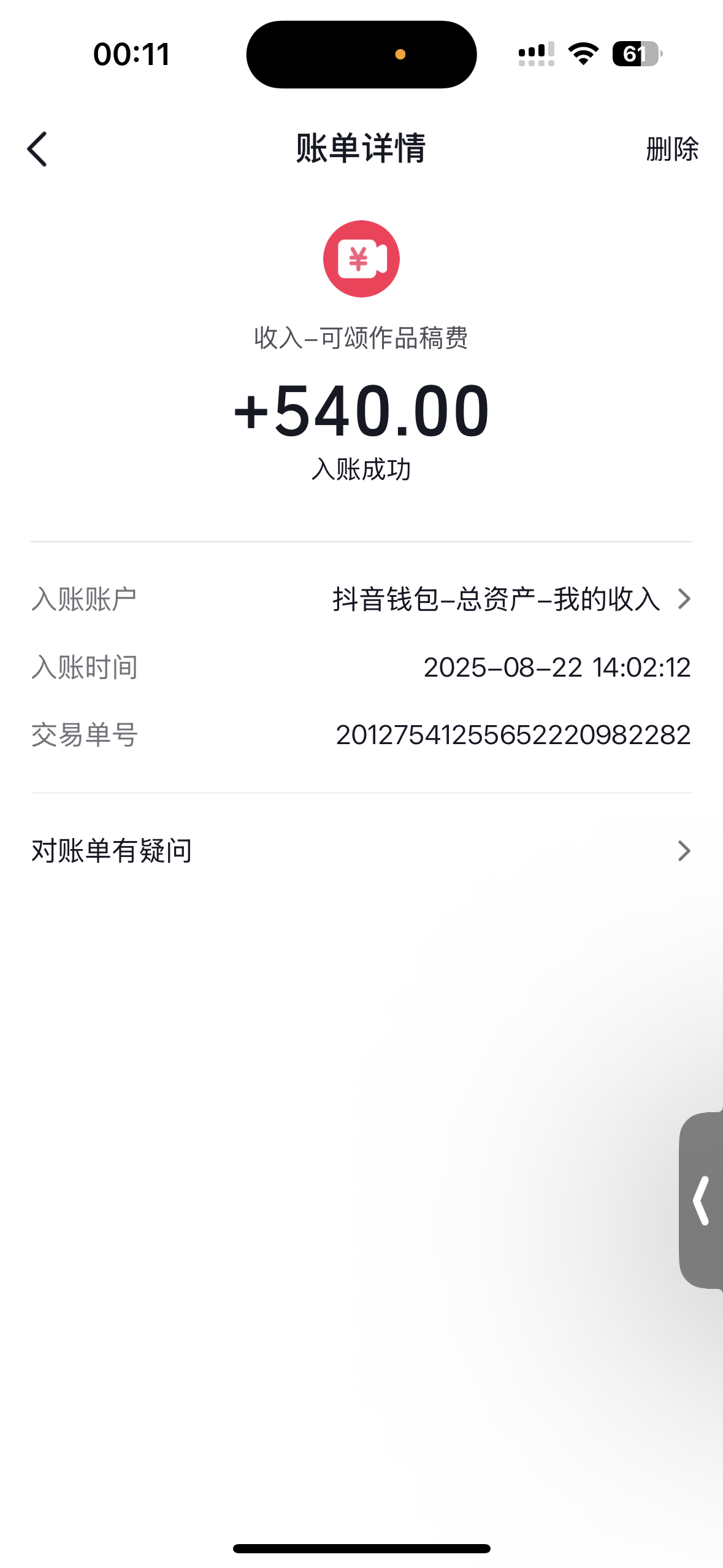This screenshot has height=1568, width=723.
Task: Open 对账单有疑问 using its right chevron
Action: coord(685,850)
